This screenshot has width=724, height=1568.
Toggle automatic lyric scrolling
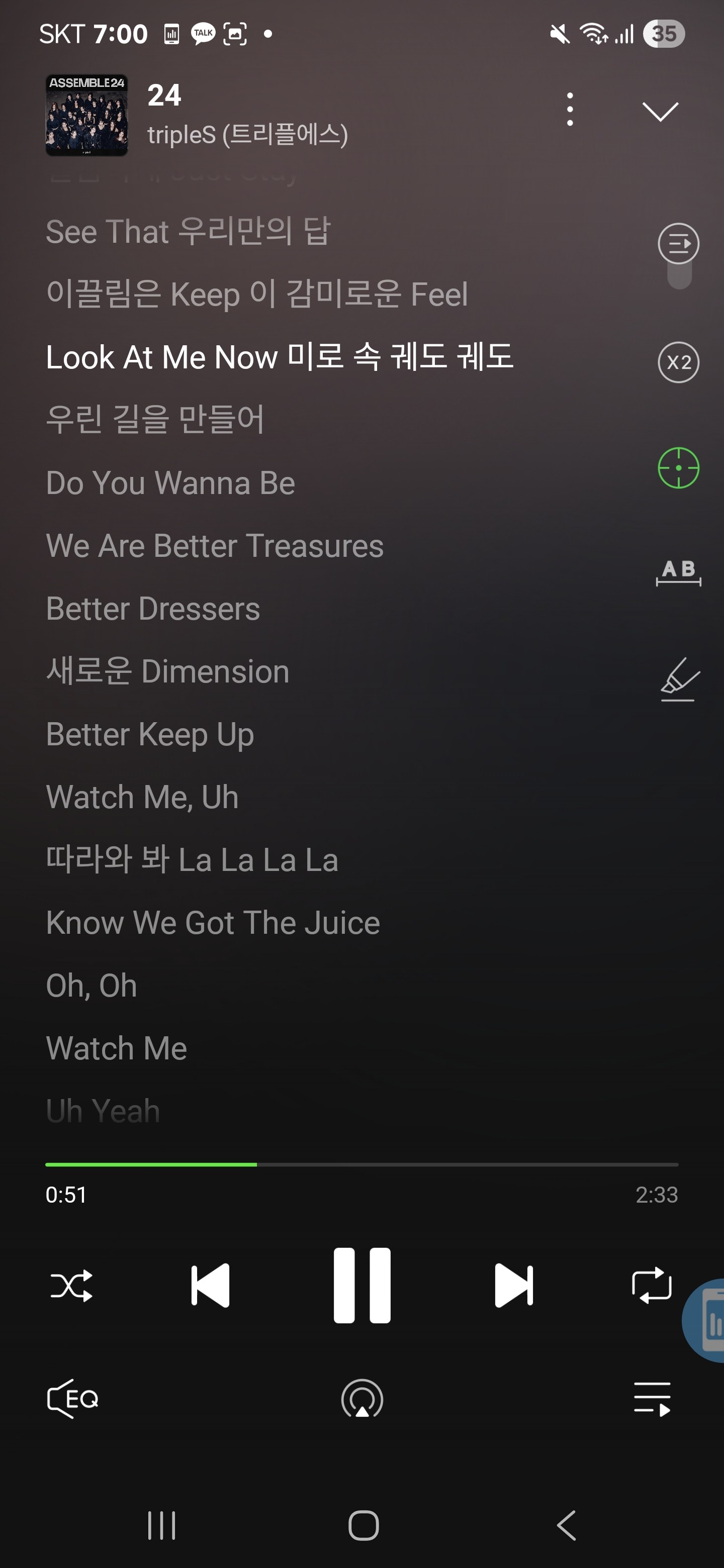(x=678, y=243)
